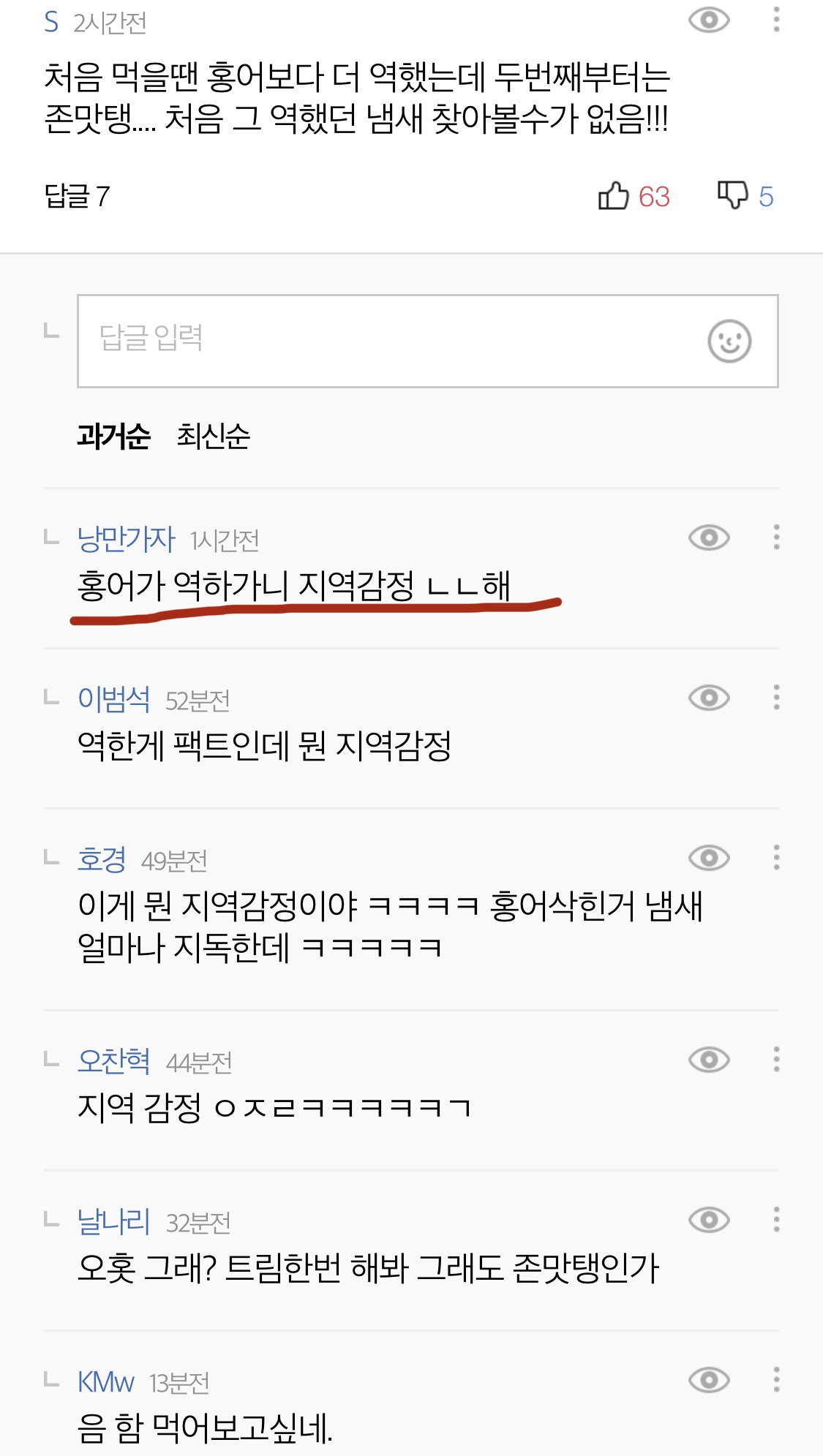823x1456 pixels.
Task: Open overflow menu on S's comment
Action: (x=776, y=20)
